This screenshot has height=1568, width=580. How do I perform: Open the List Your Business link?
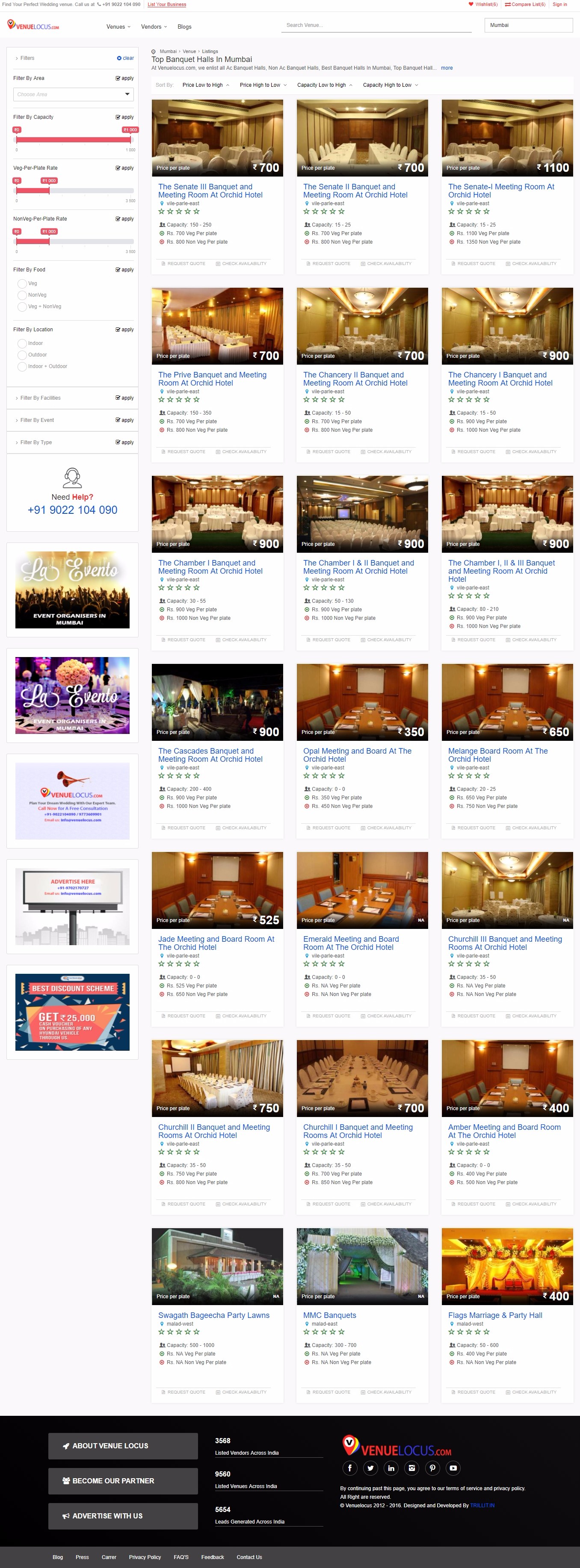click(167, 4)
